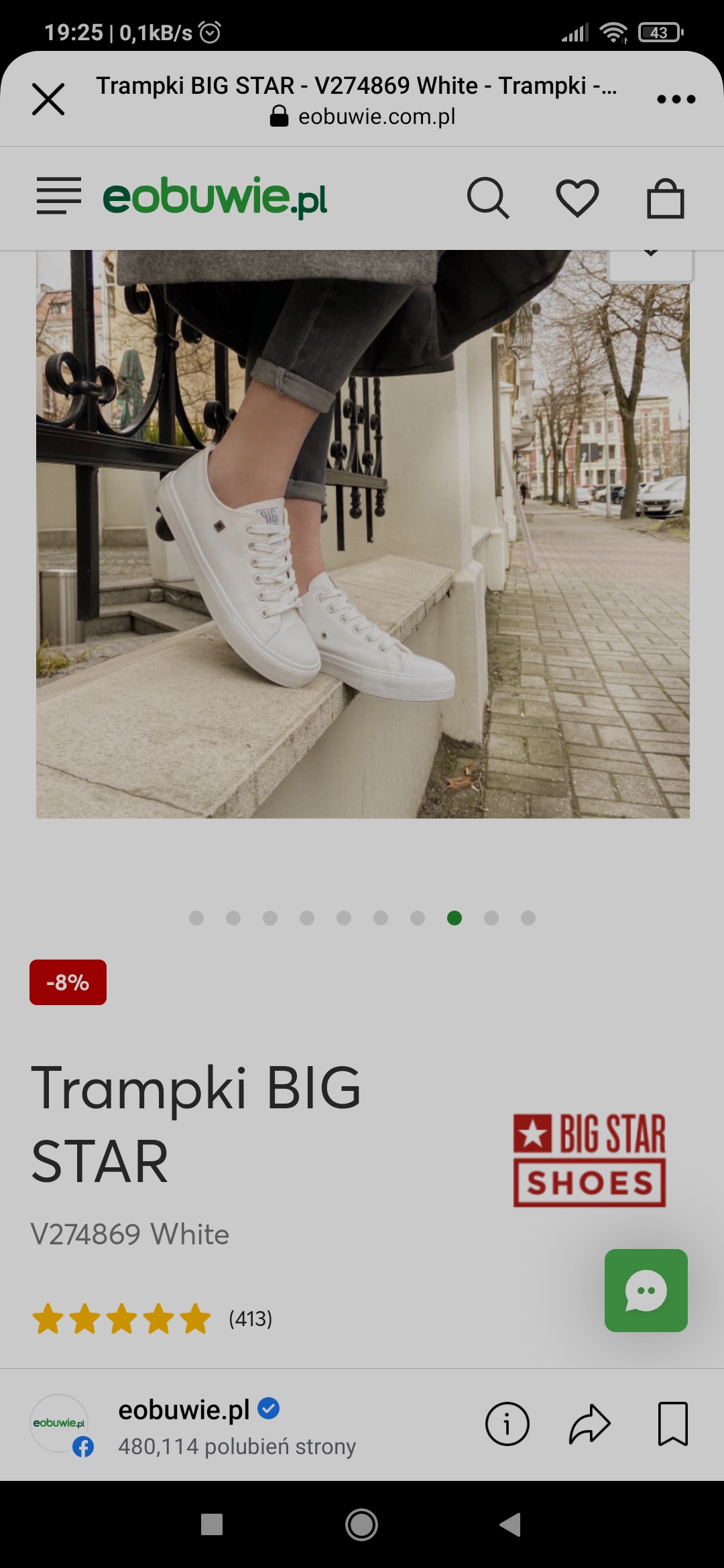Jump to the first gallery dot
The image size is (724, 1568).
(196, 918)
